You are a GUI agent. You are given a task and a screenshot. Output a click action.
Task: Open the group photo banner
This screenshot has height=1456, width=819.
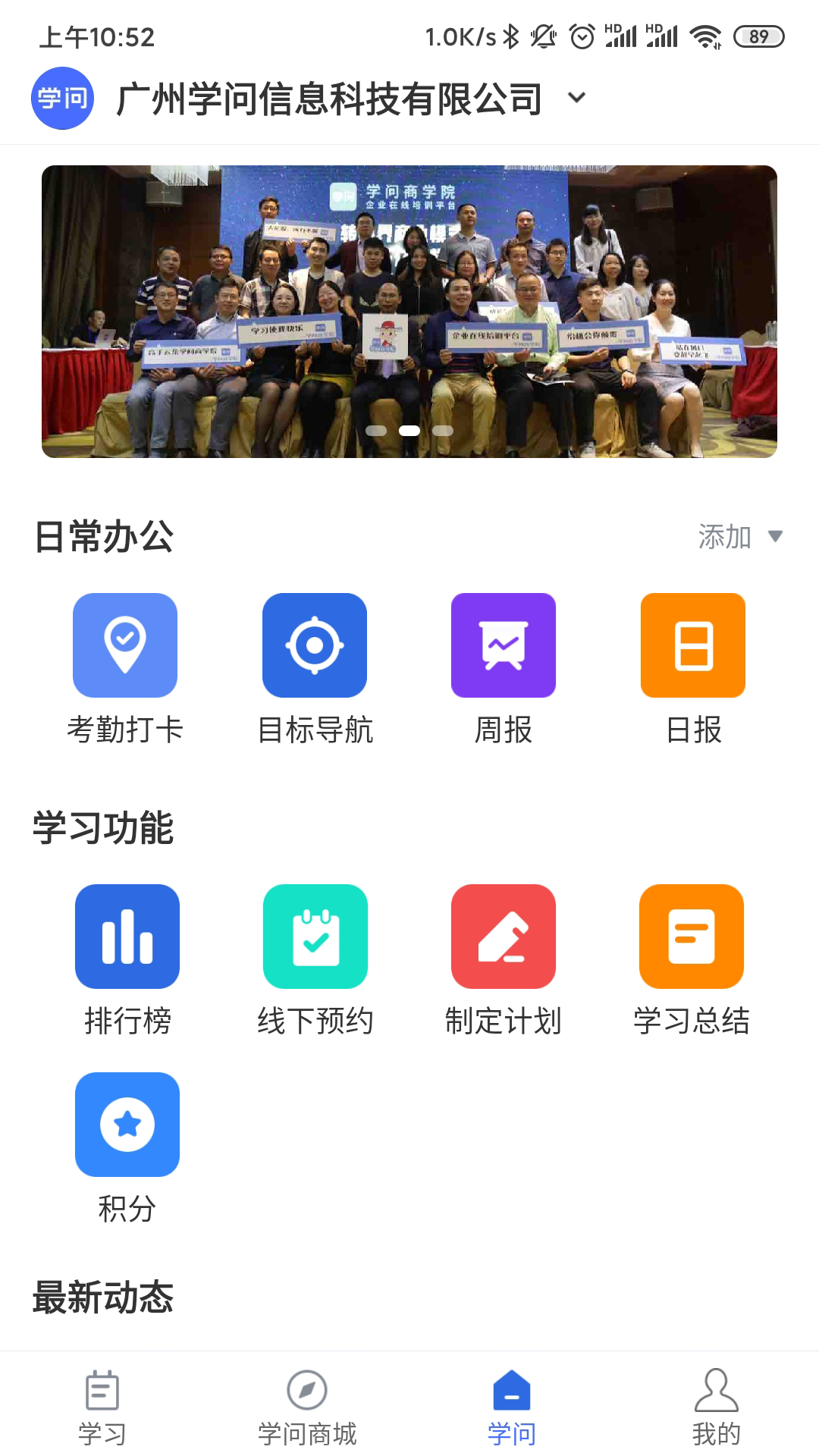[409, 311]
